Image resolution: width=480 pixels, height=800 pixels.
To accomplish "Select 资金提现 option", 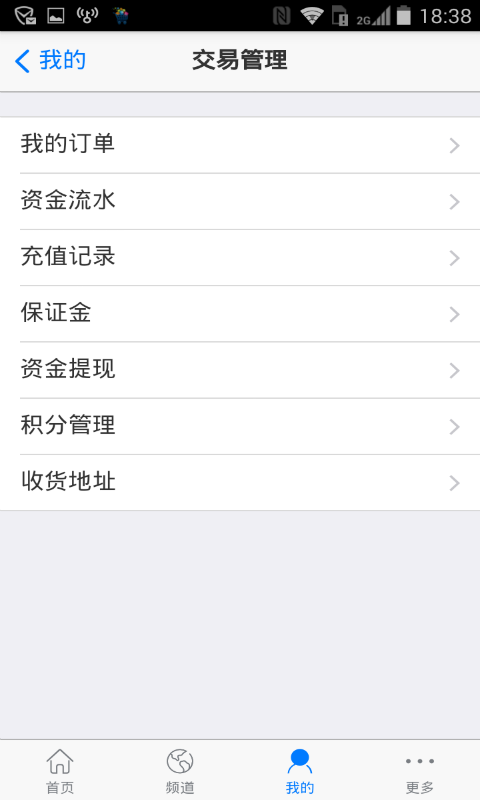I will click(x=240, y=370).
